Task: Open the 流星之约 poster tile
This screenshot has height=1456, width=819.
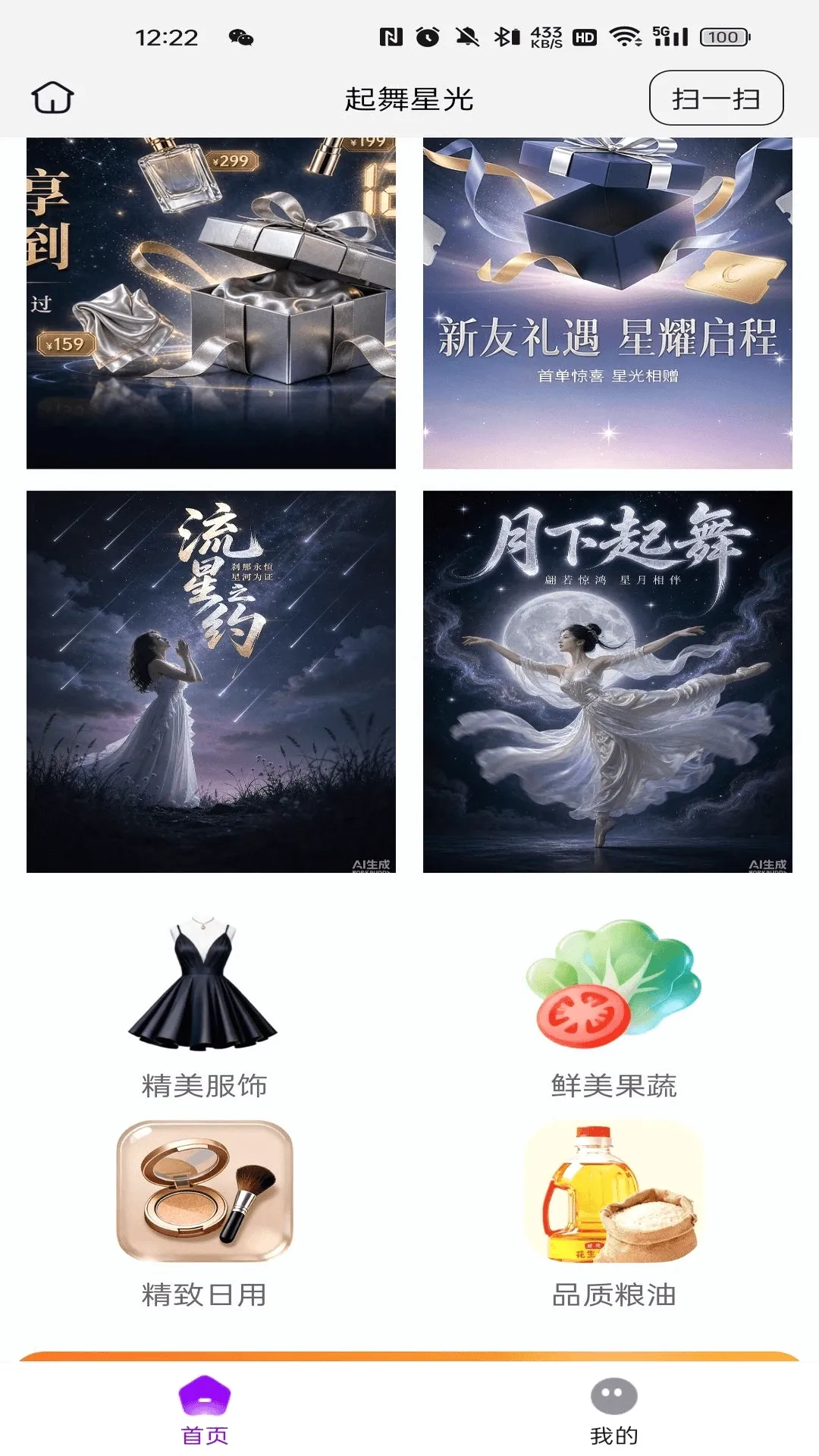Action: (x=211, y=682)
